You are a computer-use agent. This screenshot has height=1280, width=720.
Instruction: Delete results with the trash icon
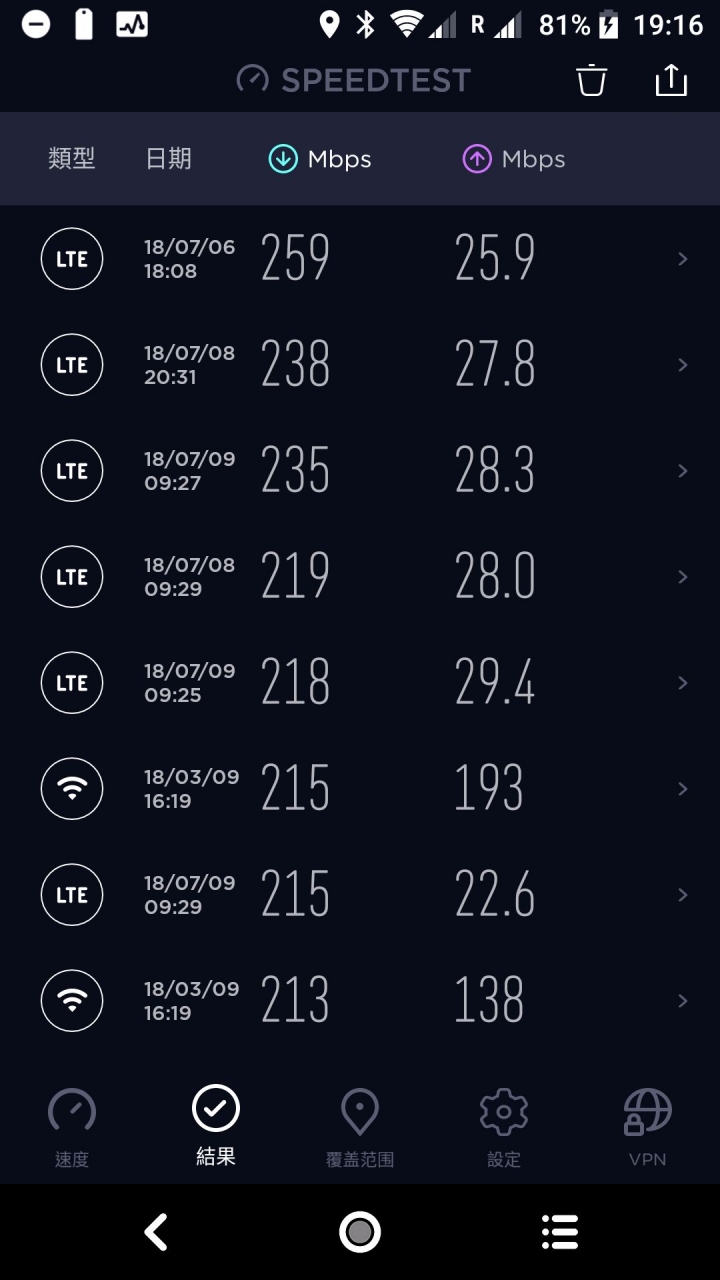592,80
